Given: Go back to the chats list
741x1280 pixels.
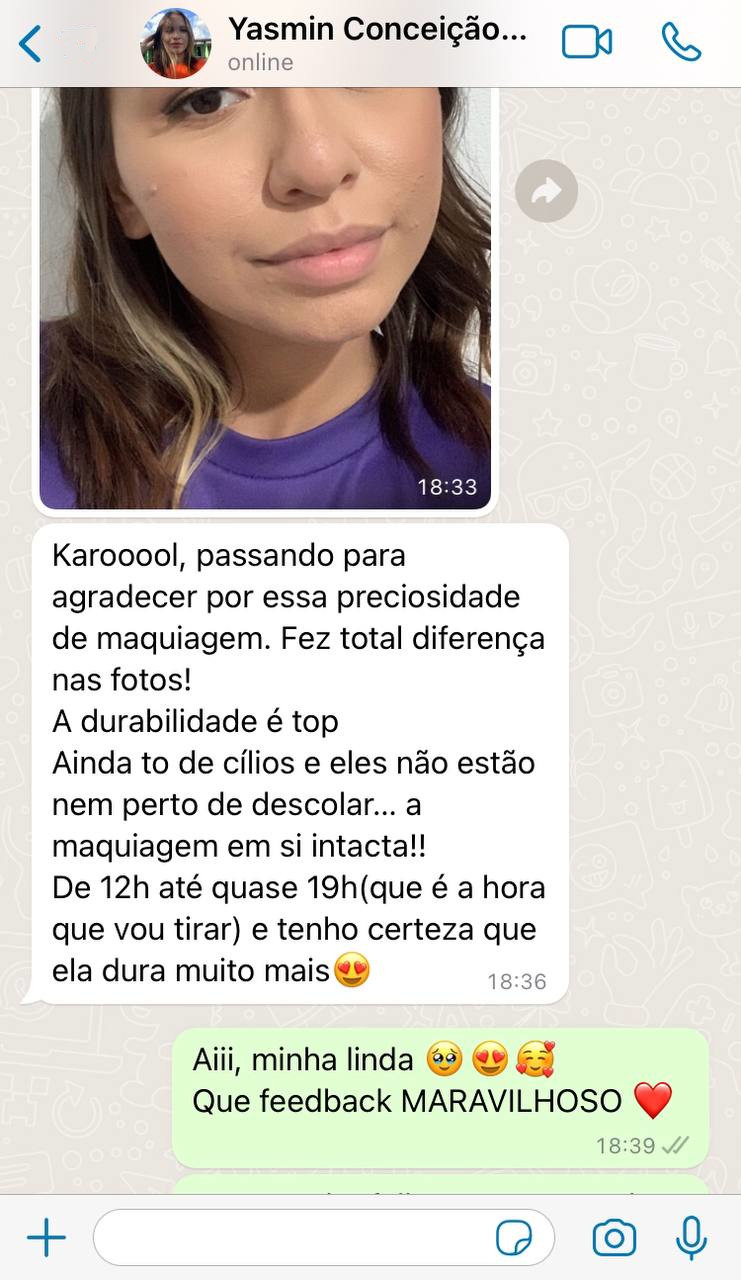Looking at the screenshot, I should click(30, 44).
